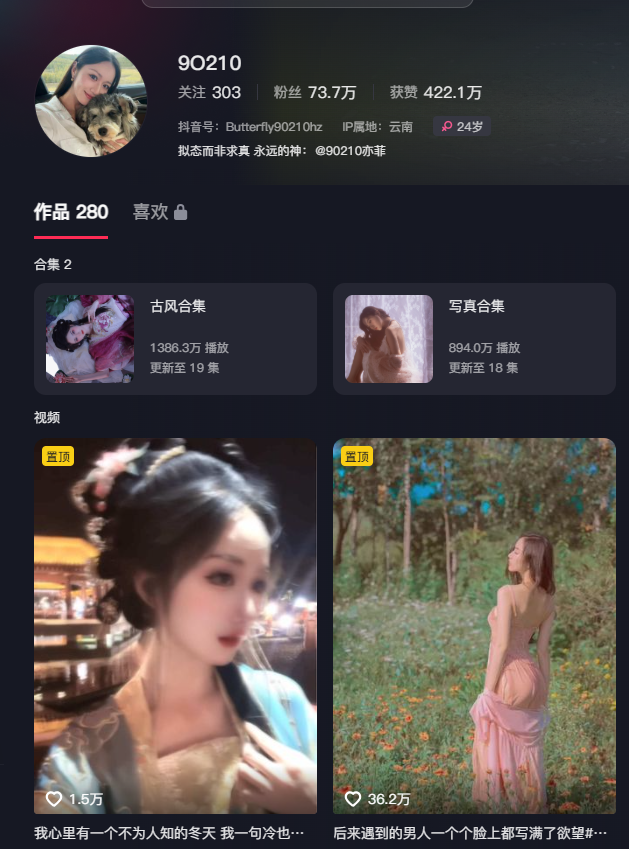
Task: Play the pinned video with 1.5万 likes
Action: click(x=175, y=626)
